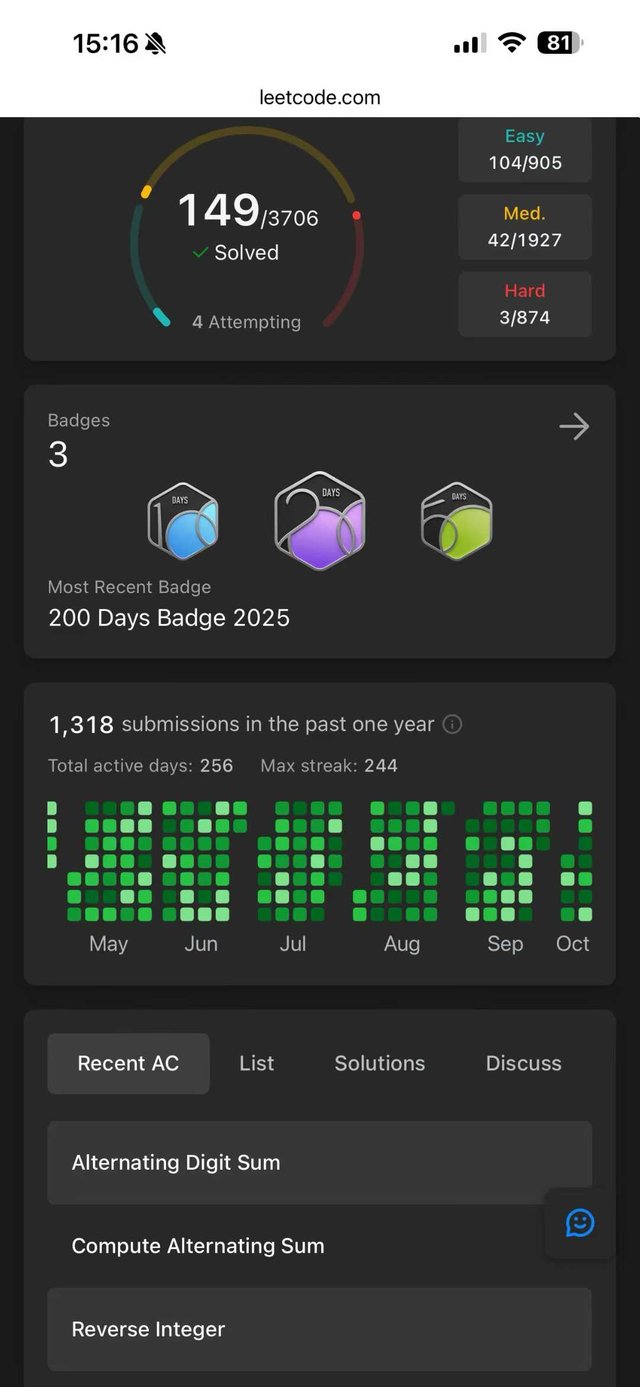Switch to the List tab
This screenshot has width=640, height=1387.
coord(256,1063)
